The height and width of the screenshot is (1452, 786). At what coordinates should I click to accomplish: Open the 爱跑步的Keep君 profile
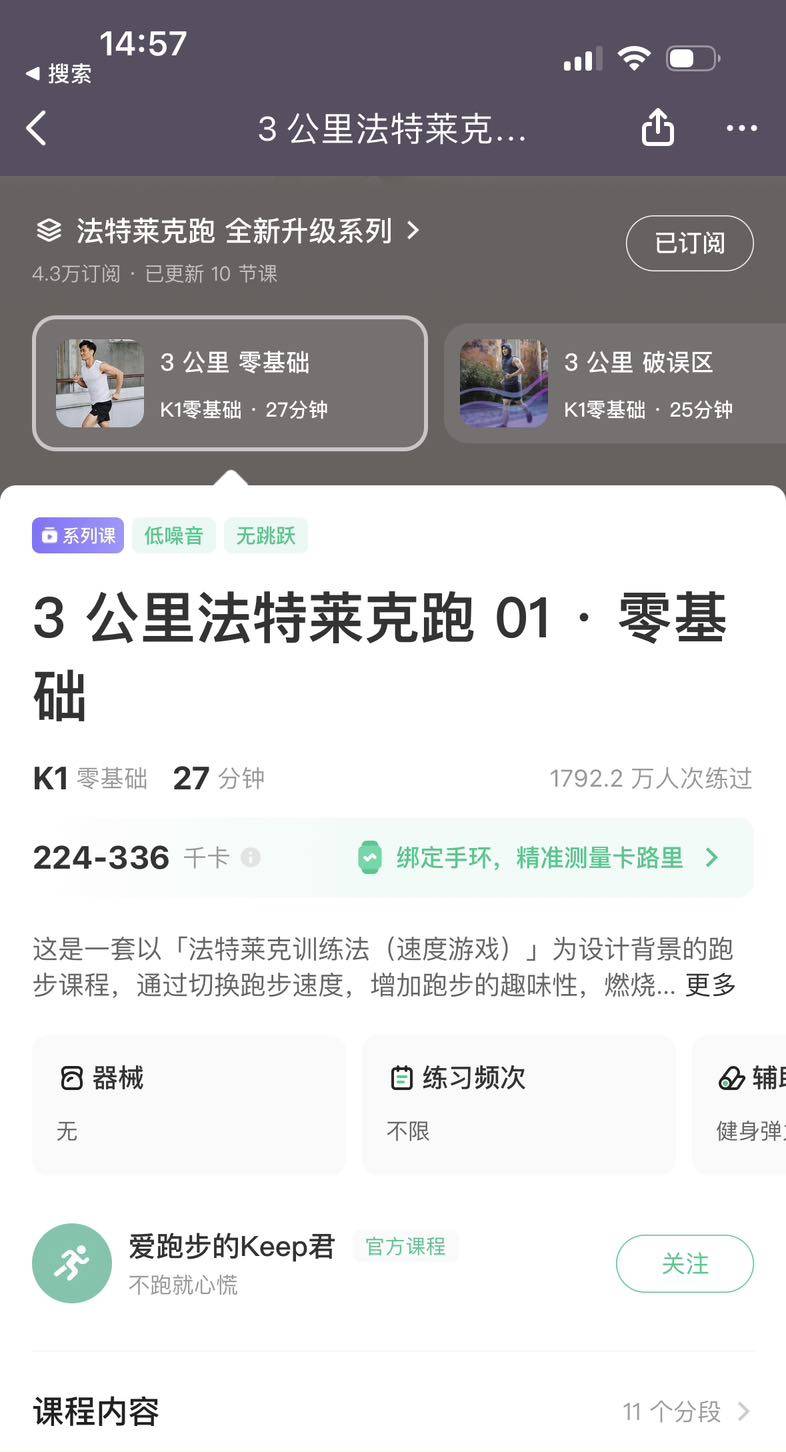(x=231, y=1247)
